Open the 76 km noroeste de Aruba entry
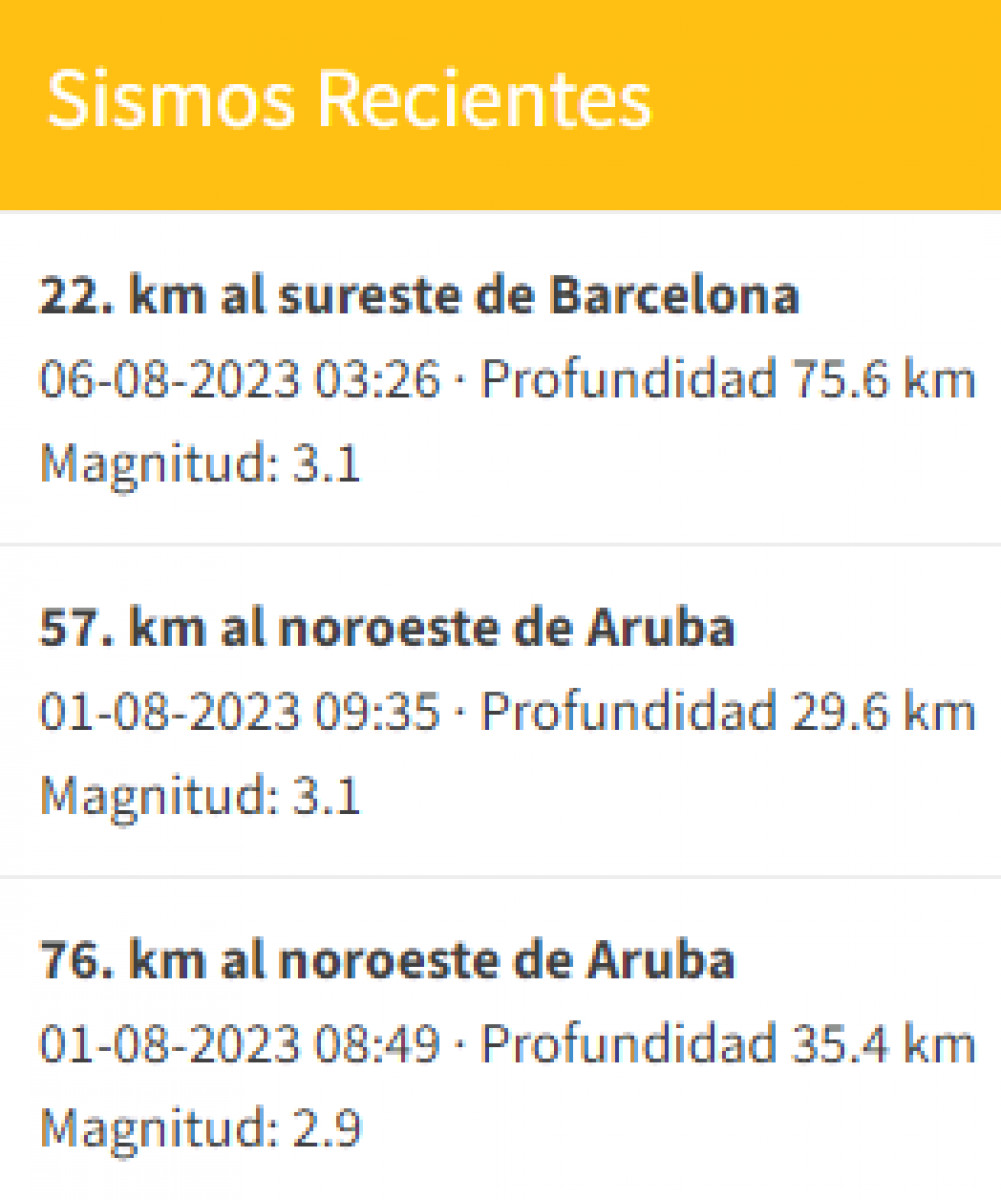This screenshot has width=1001, height=1200. click(x=388, y=961)
